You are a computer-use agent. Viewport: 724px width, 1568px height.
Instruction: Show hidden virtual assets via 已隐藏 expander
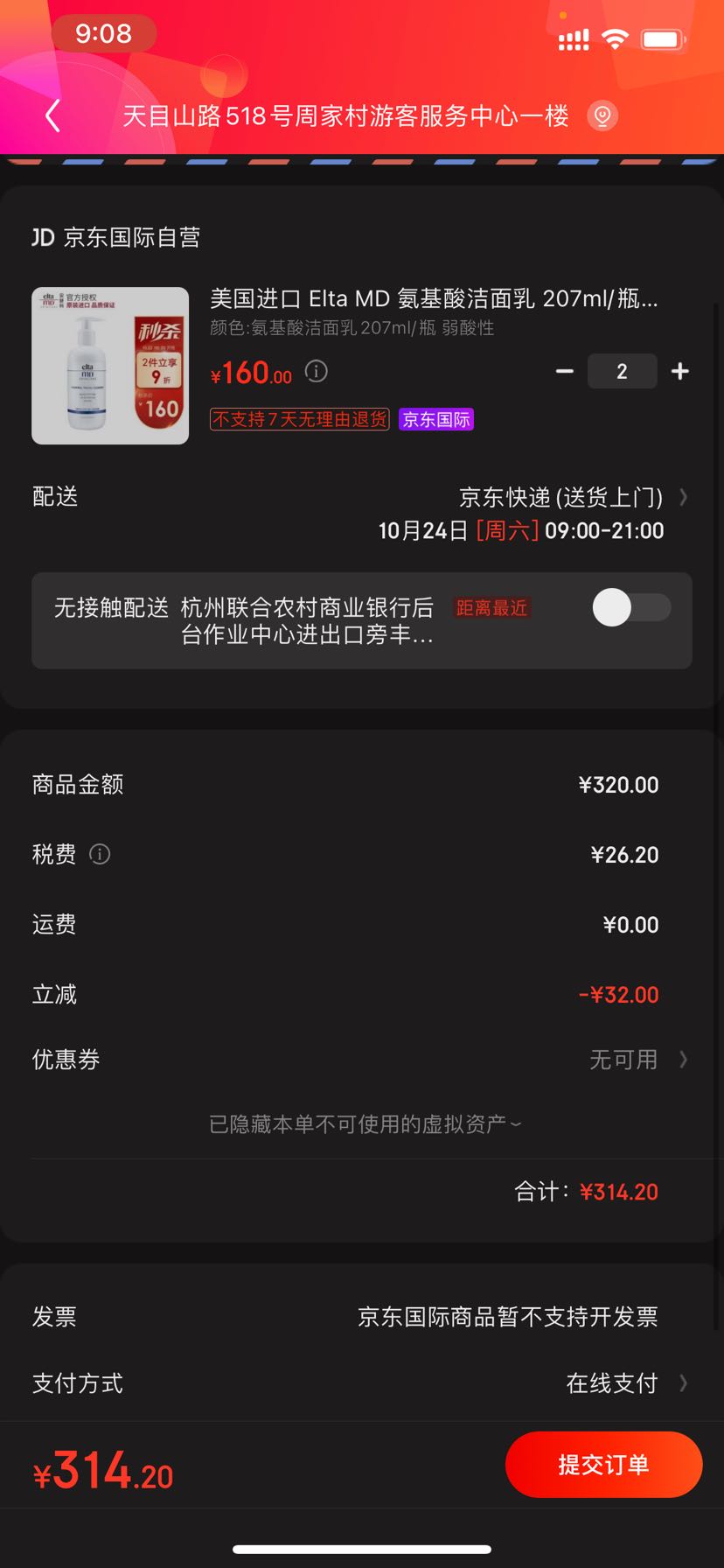click(x=362, y=1123)
